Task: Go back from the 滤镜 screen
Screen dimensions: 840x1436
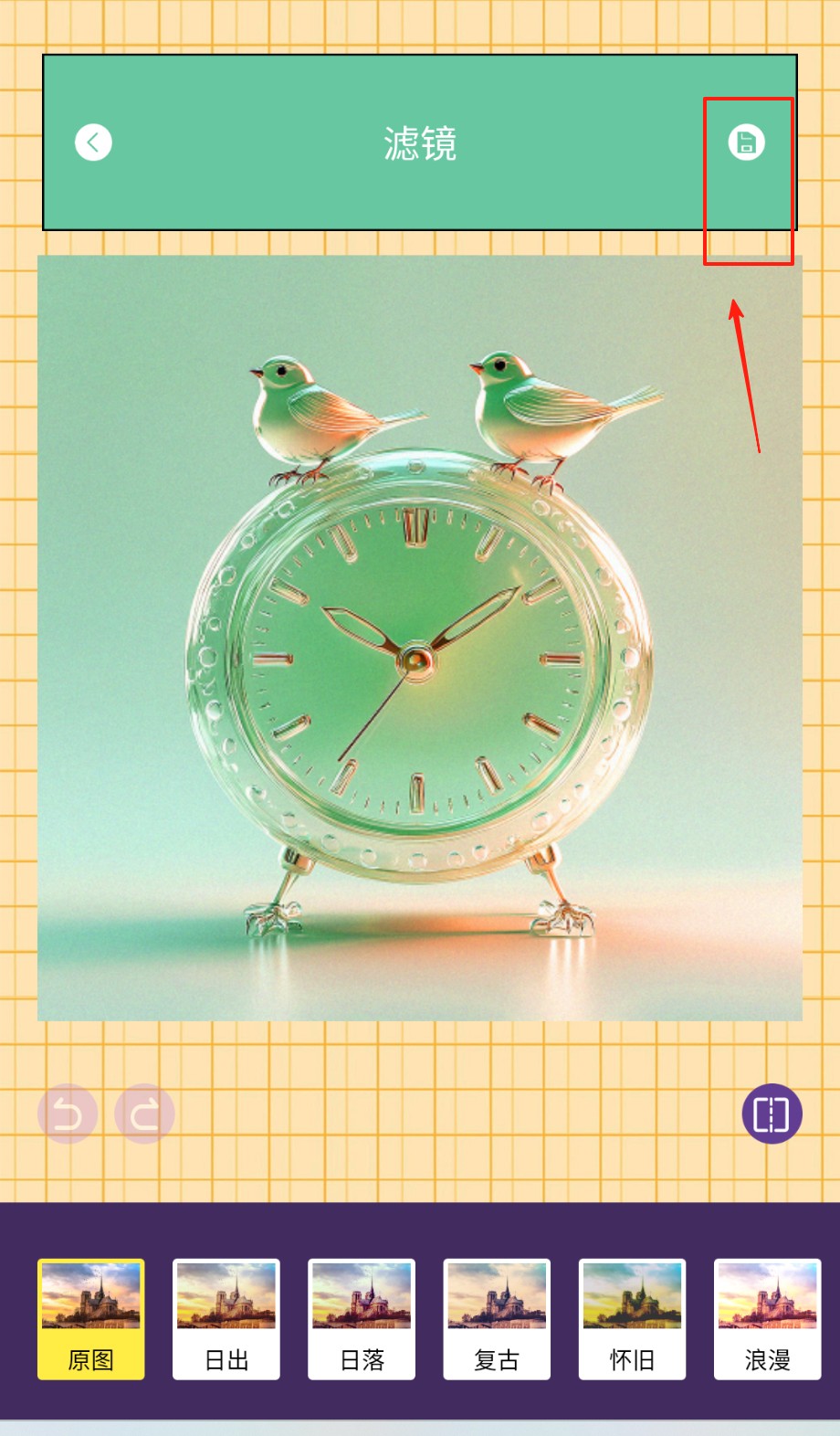Action: [93, 143]
